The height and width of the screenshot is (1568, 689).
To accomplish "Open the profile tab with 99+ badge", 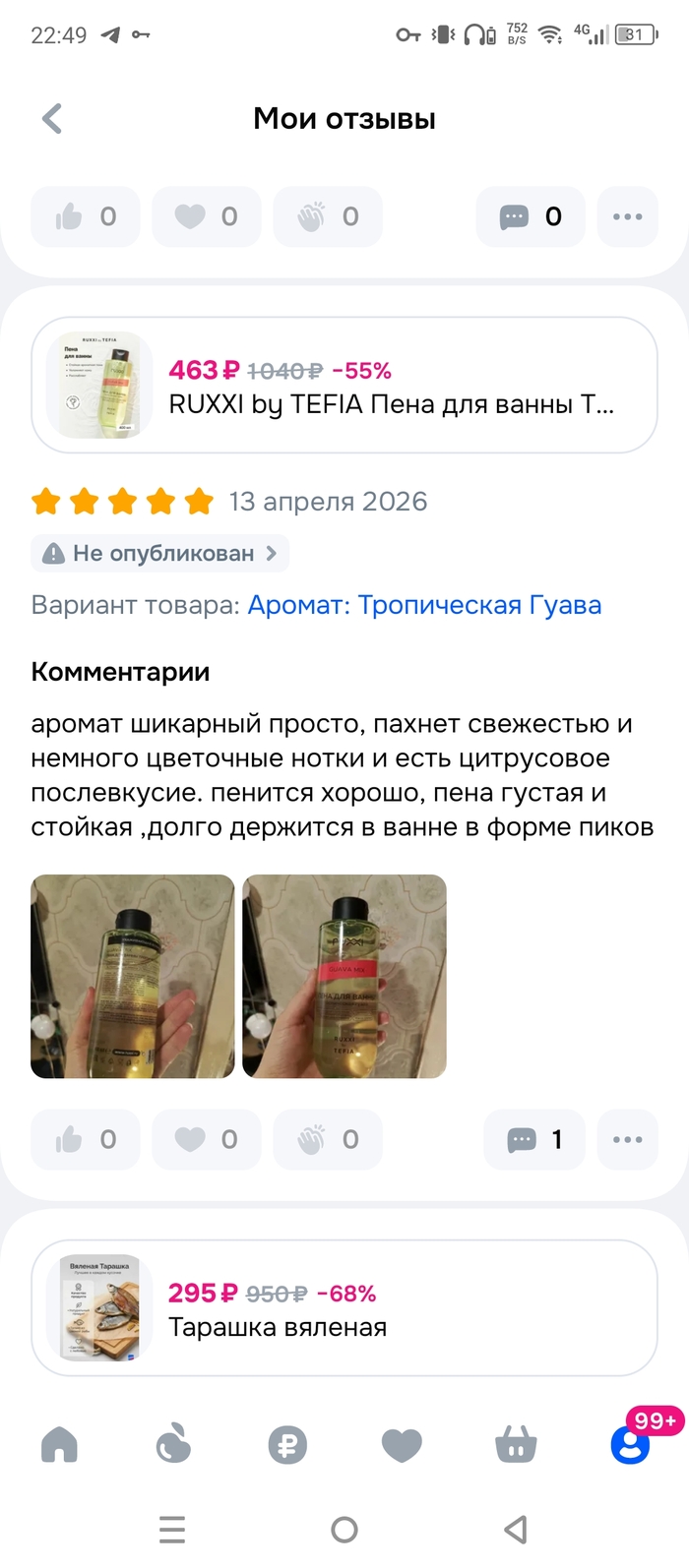I will pos(630,1445).
